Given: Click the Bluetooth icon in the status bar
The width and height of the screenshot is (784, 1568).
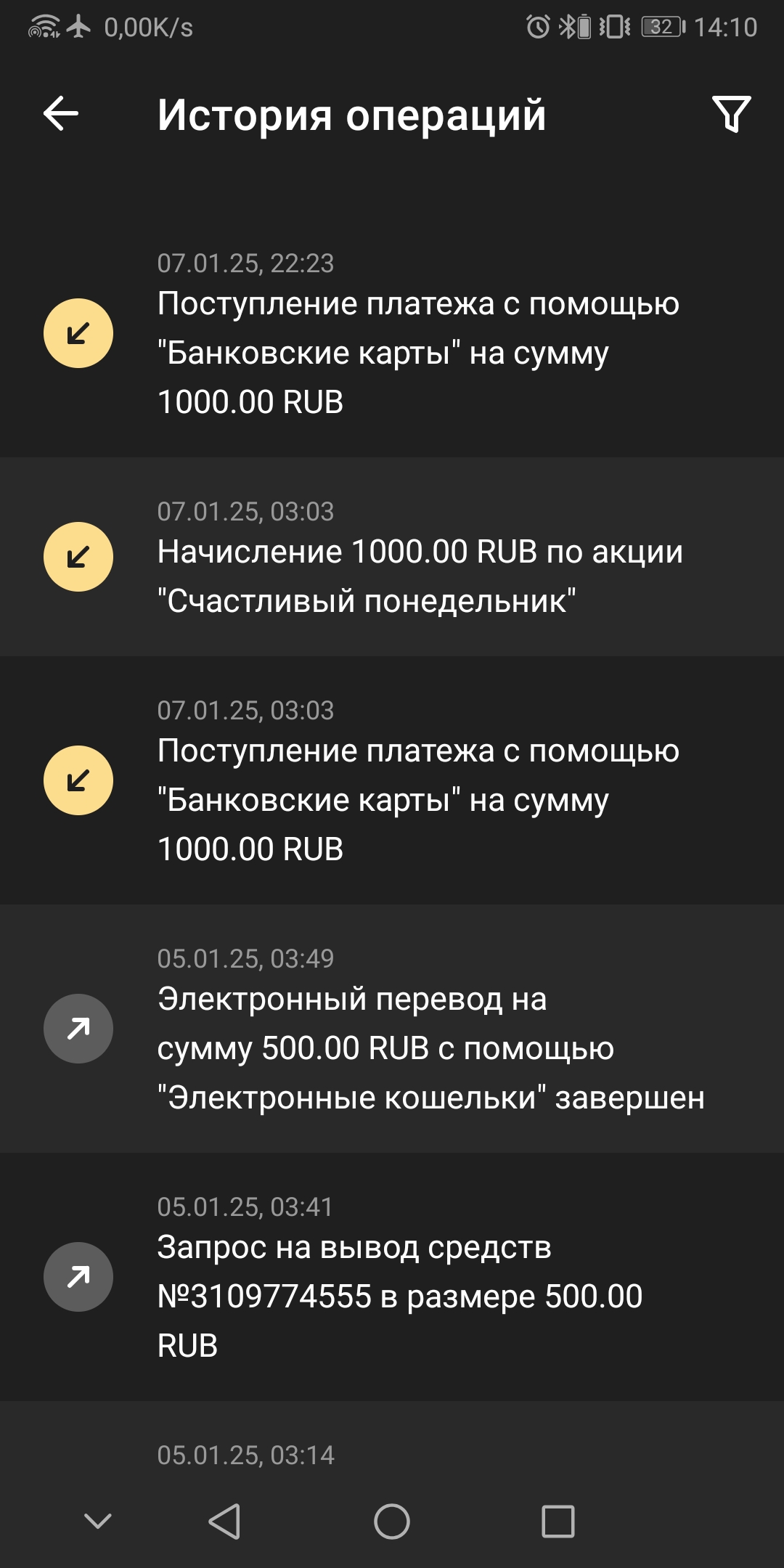Looking at the screenshot, I should click(x=565, y=24).
